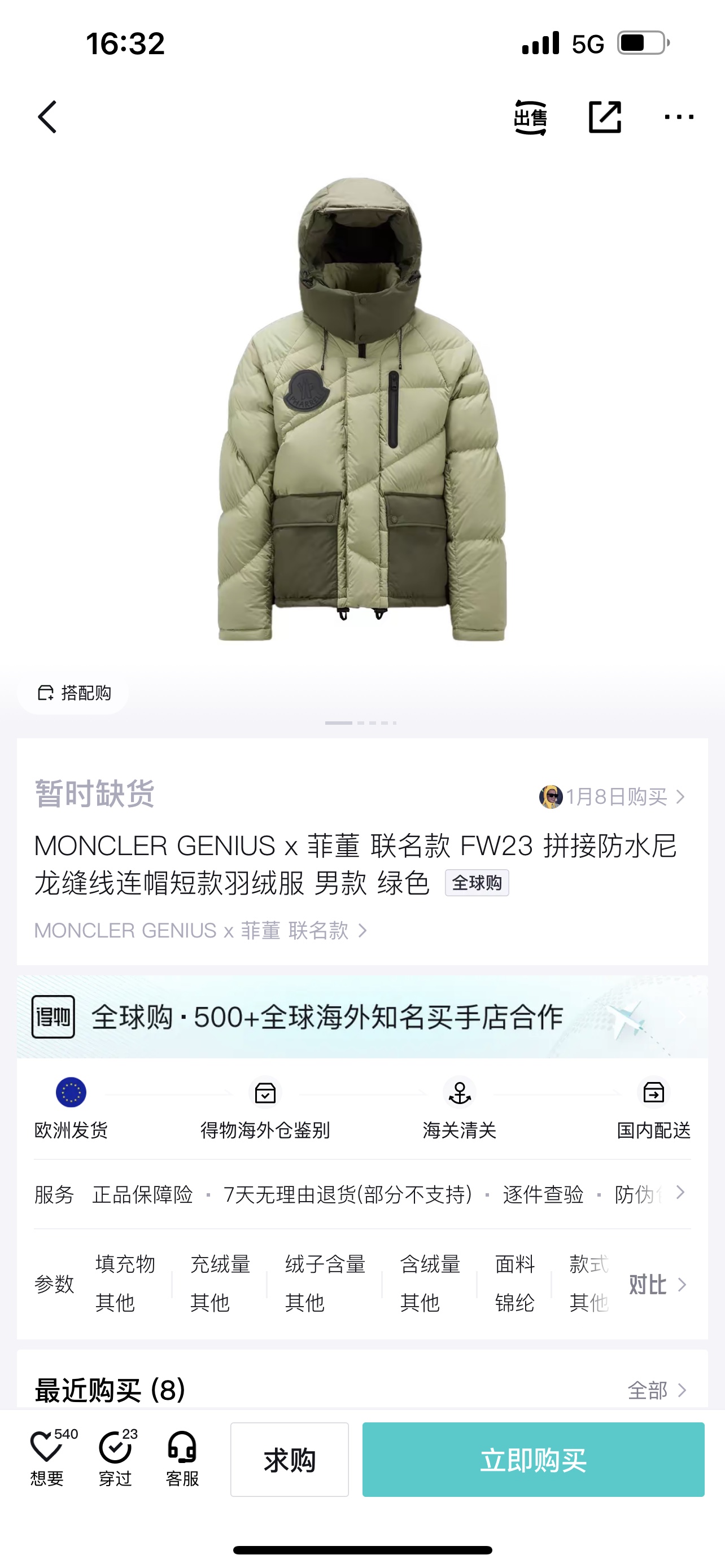Image resolution: width=725 pixels, height=1568 pixels.
Task: View the 1月8日购买 recent purchase record
Action: tap(615, 797)
